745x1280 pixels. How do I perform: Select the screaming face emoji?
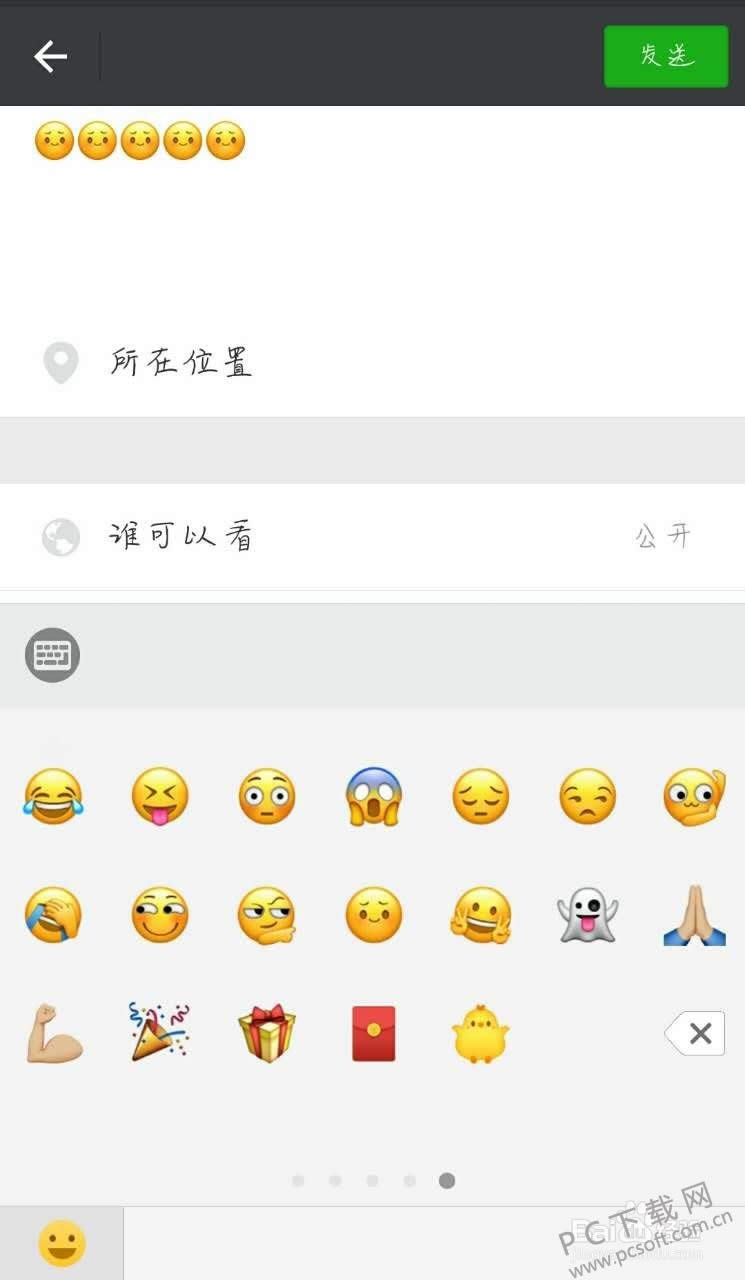coord(374,797)
